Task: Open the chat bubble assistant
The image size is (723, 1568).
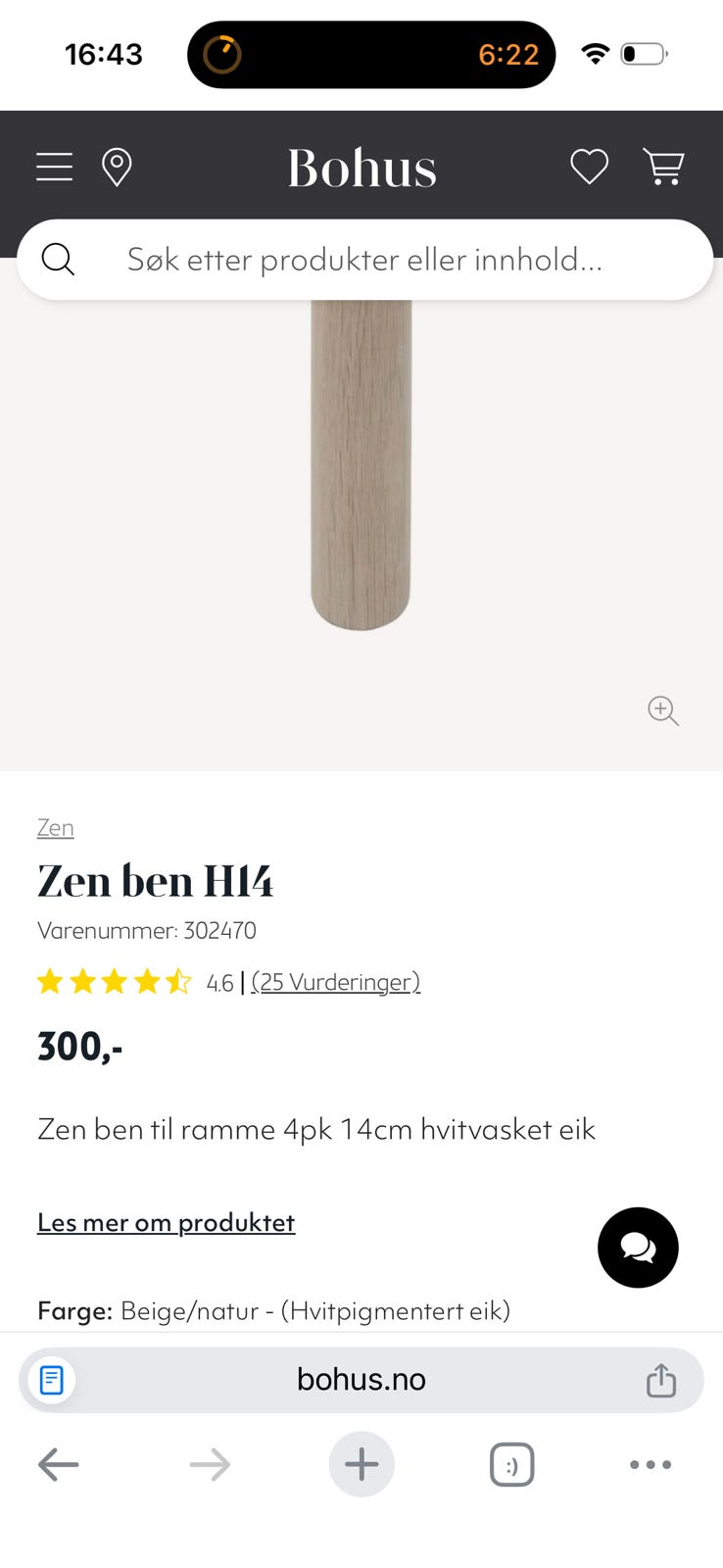Action: pos(638,1248)
